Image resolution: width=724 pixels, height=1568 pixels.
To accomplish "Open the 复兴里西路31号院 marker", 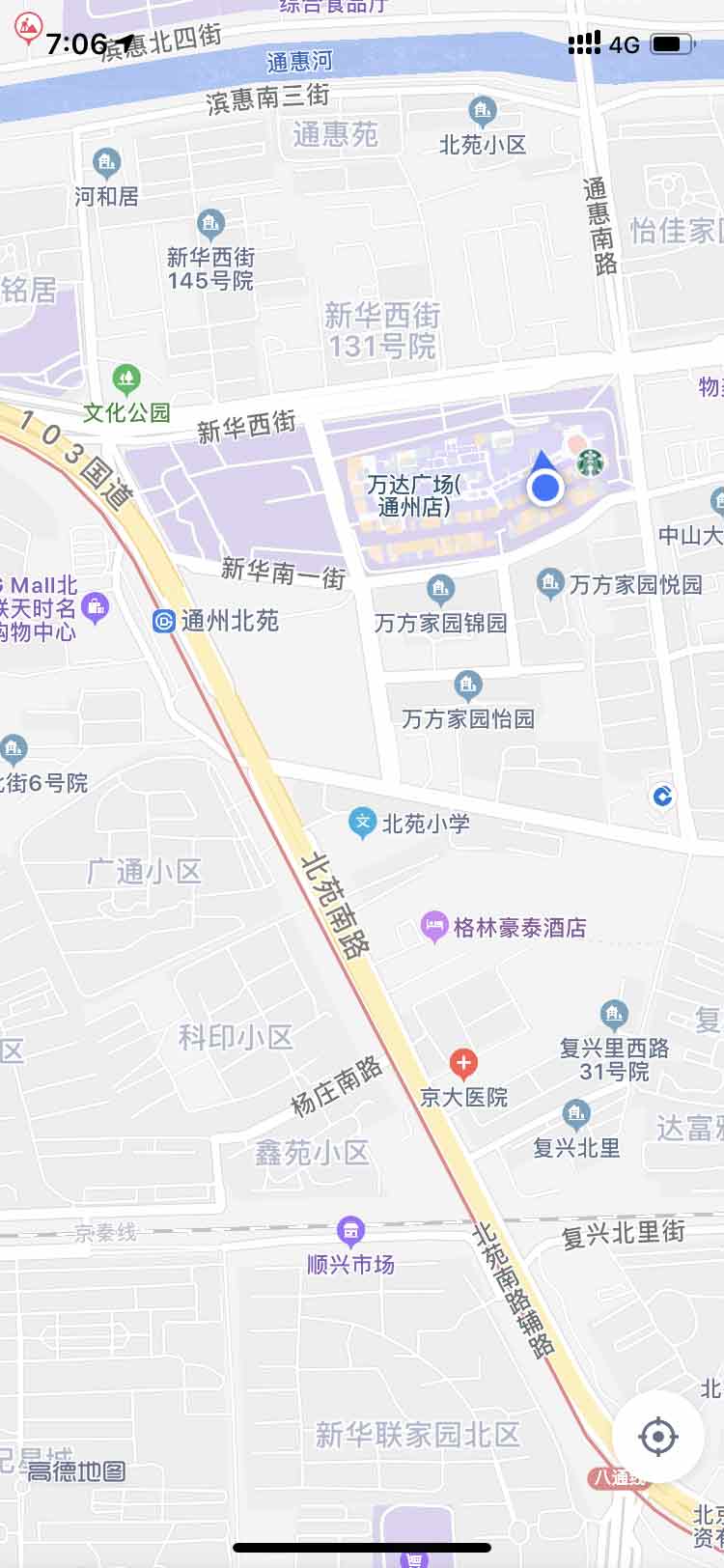I will [x=614, y=1015].
